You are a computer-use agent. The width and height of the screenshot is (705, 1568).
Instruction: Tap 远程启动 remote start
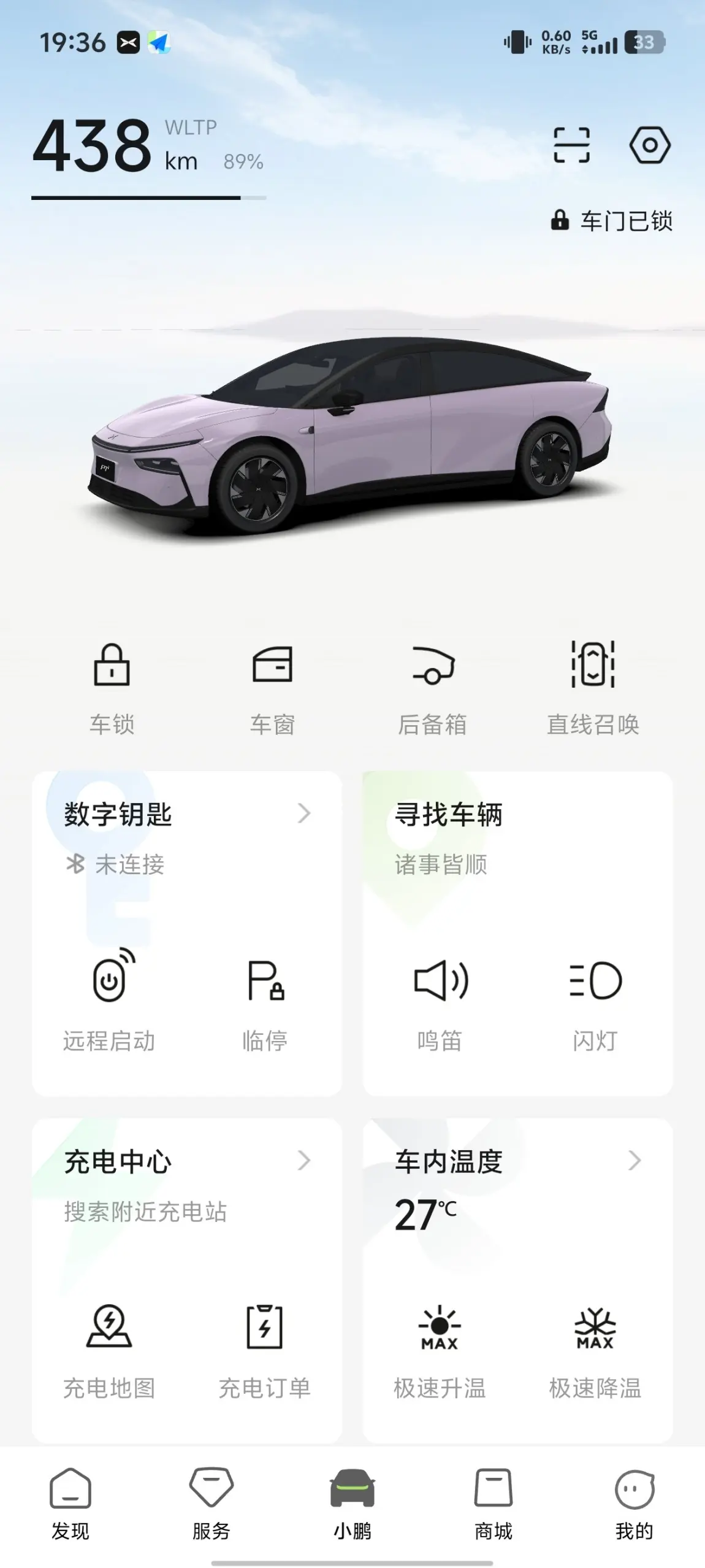point(110,1000)
